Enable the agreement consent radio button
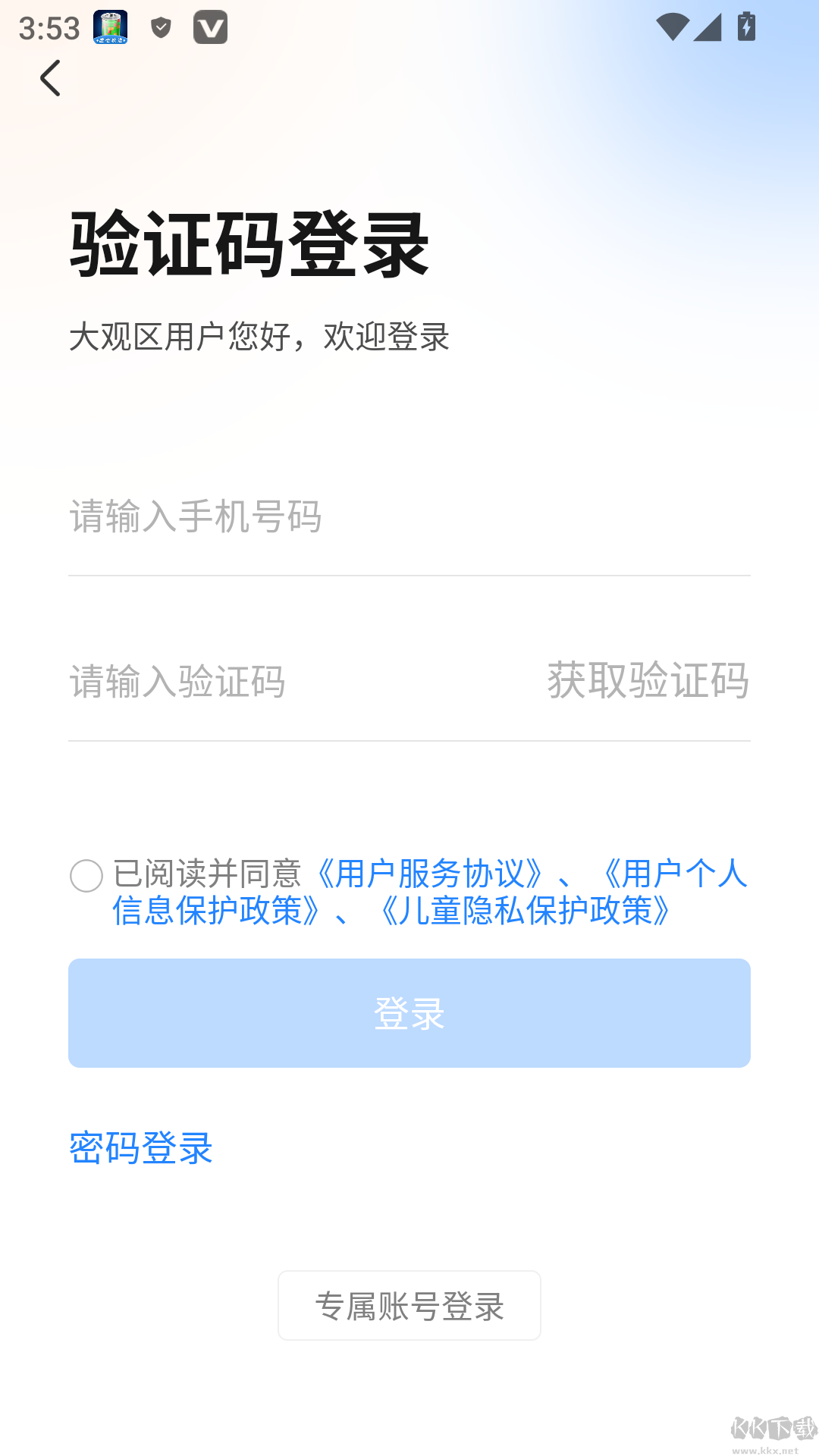 pos(86,877)
